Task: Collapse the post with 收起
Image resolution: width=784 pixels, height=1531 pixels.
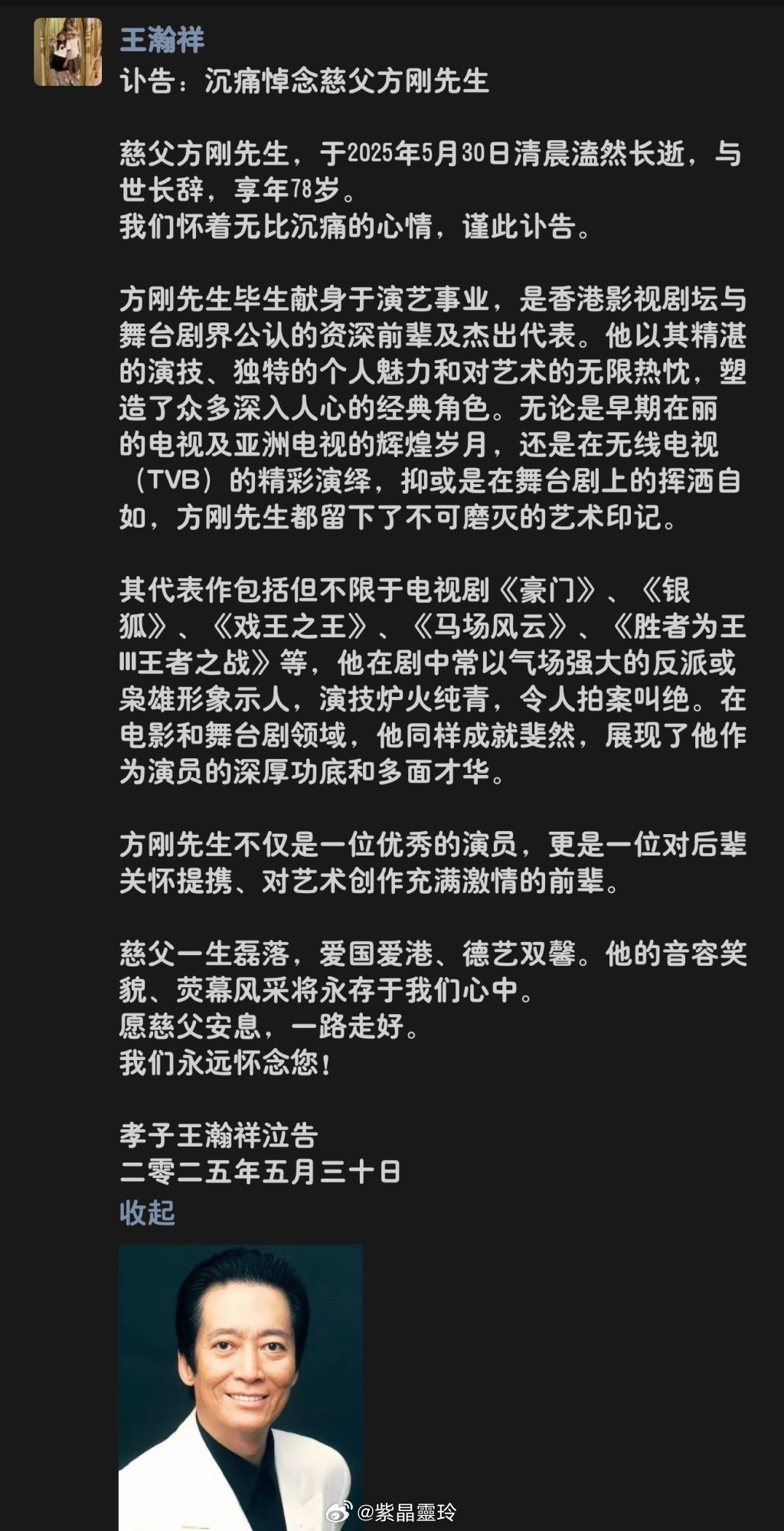Action: (147, 1212)
